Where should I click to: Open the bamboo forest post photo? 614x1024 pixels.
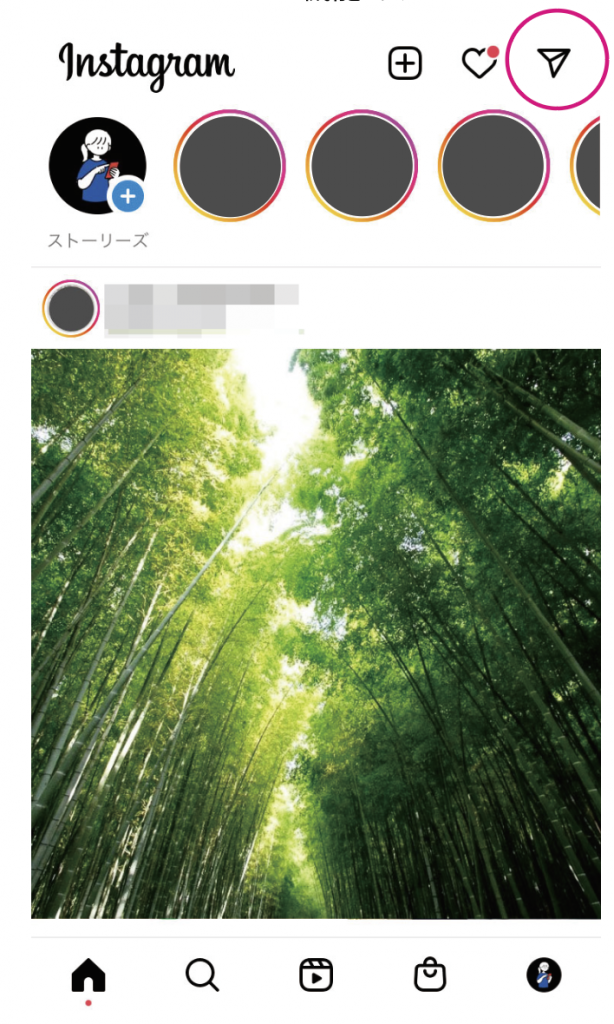[315, 633]
